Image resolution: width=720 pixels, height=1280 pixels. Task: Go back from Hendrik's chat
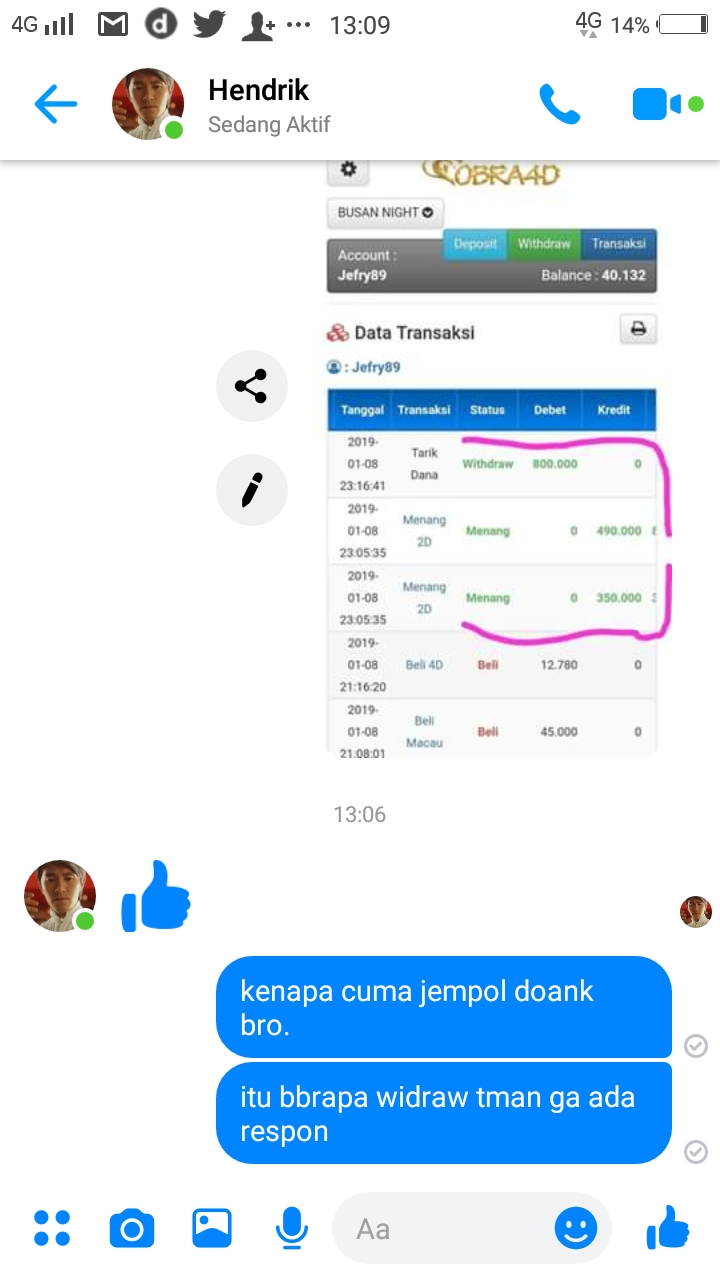click(56, 104)
